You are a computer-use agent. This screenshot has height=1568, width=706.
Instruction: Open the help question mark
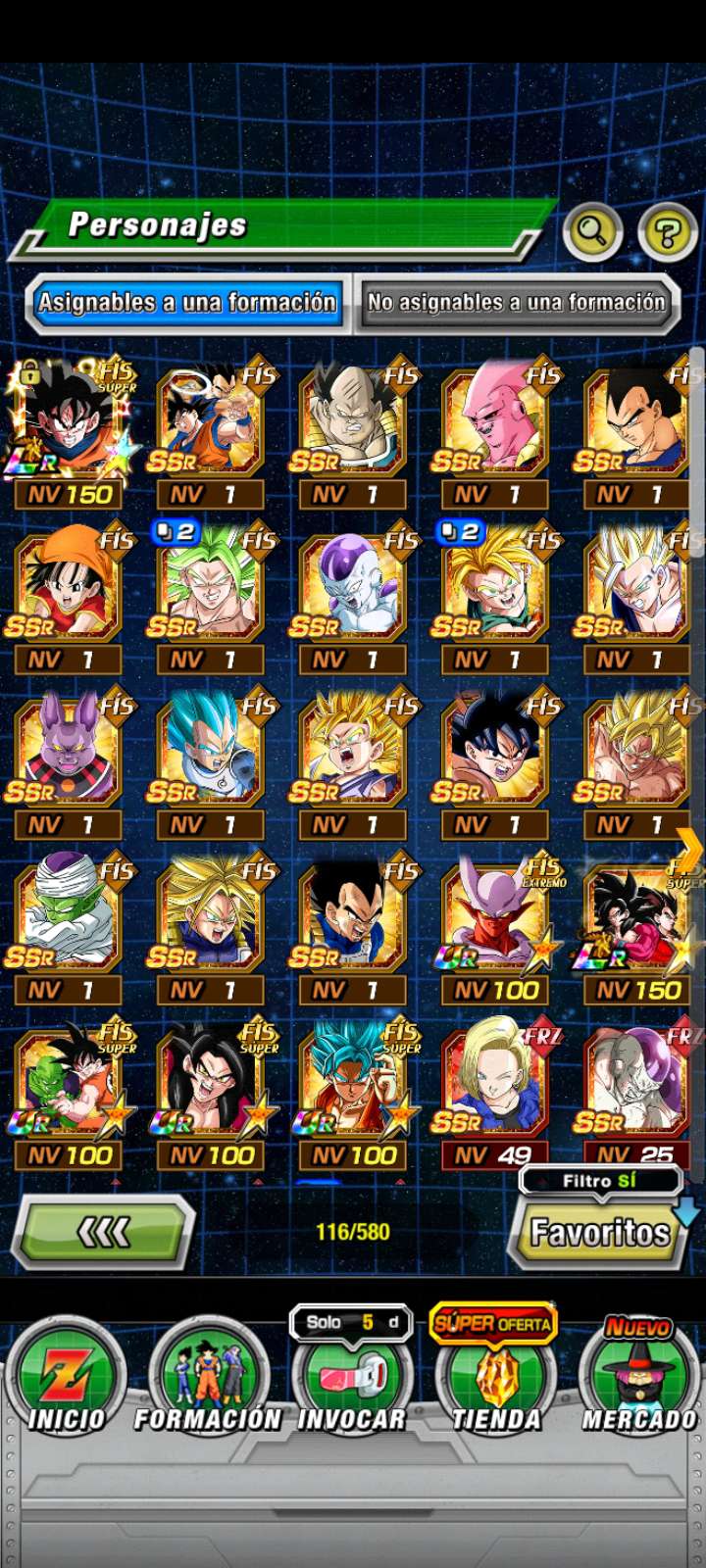point(667,232)
